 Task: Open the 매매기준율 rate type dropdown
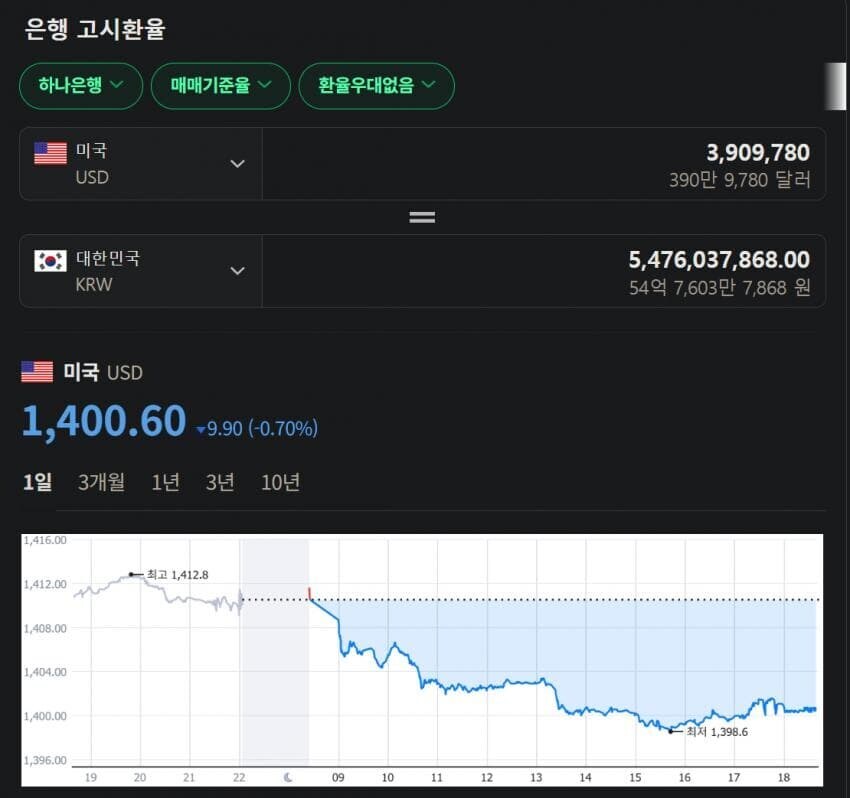220,86
